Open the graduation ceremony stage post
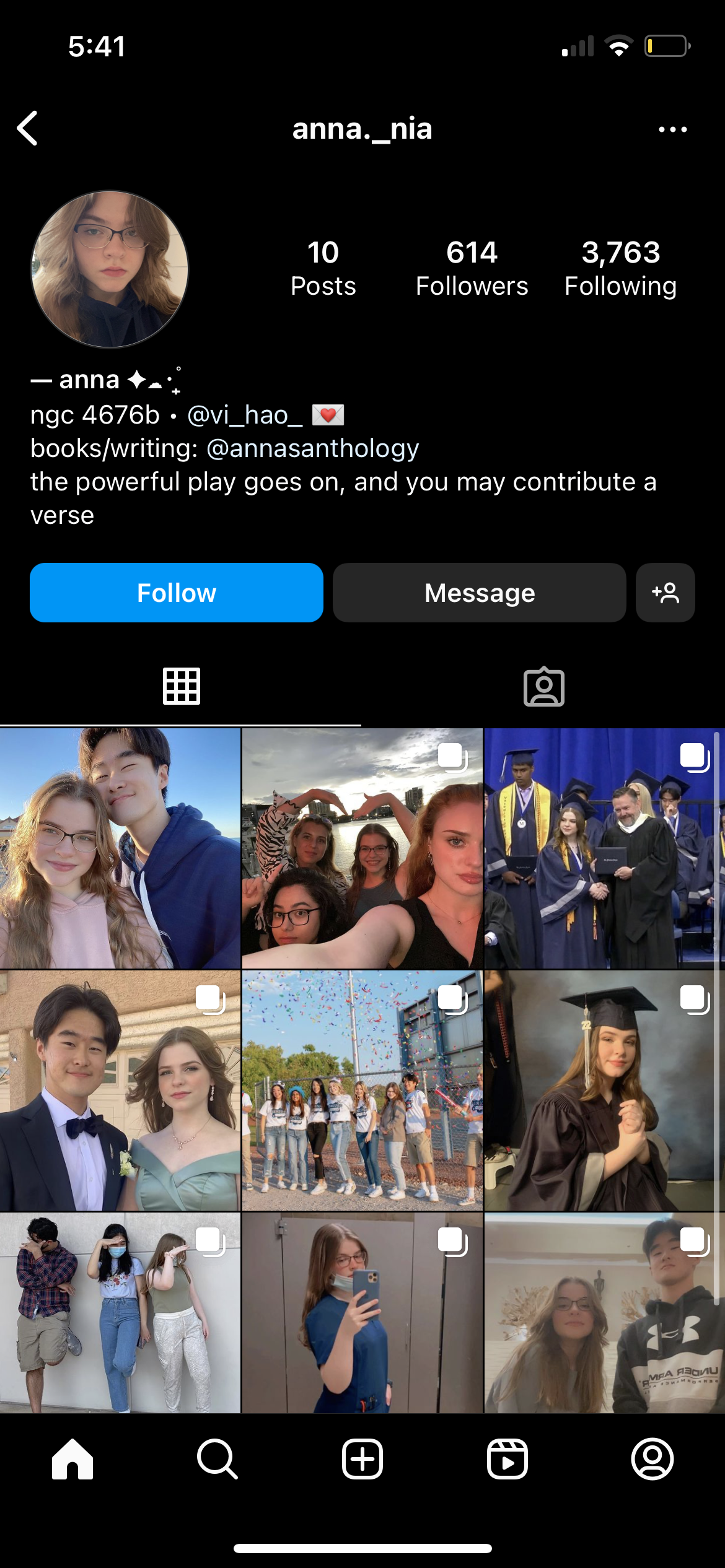The height and width of the screenshot is (1568, 725). click(x=604, y=848)
